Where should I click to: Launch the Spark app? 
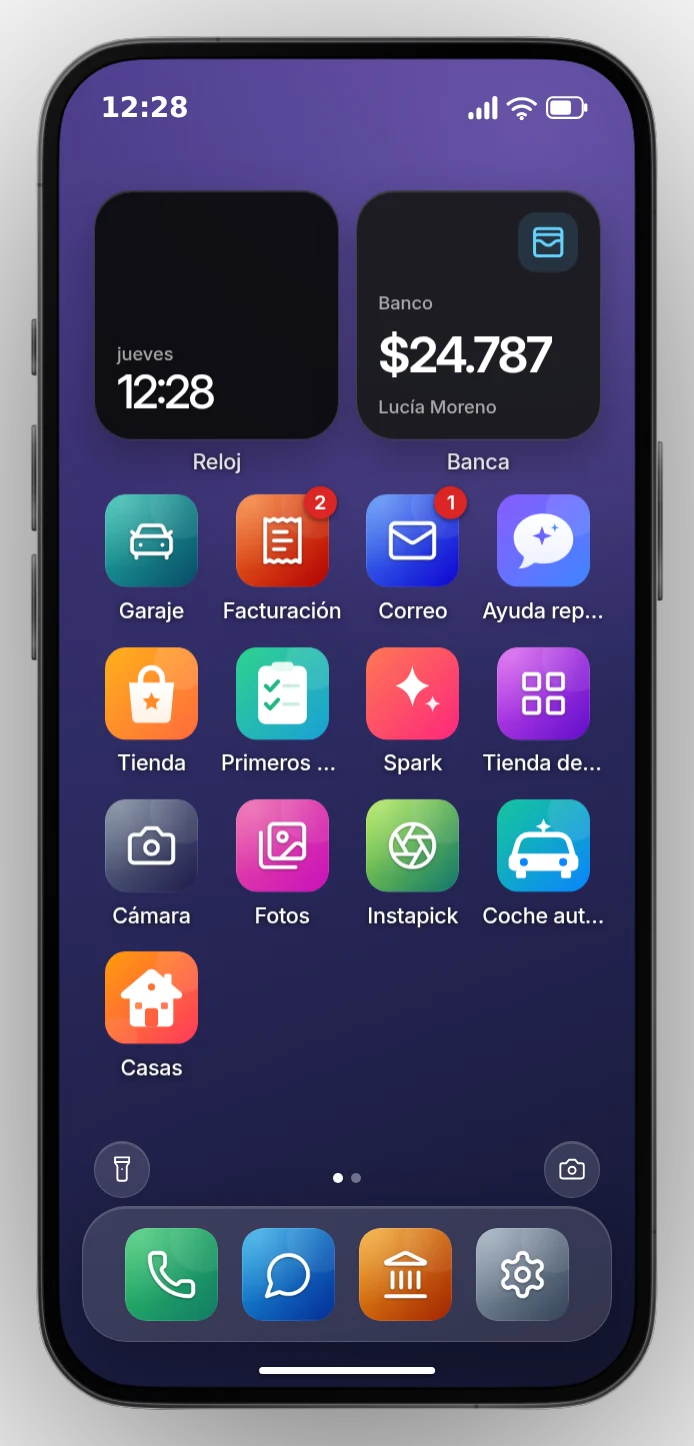pyautogui.click(x=412, y=693)
